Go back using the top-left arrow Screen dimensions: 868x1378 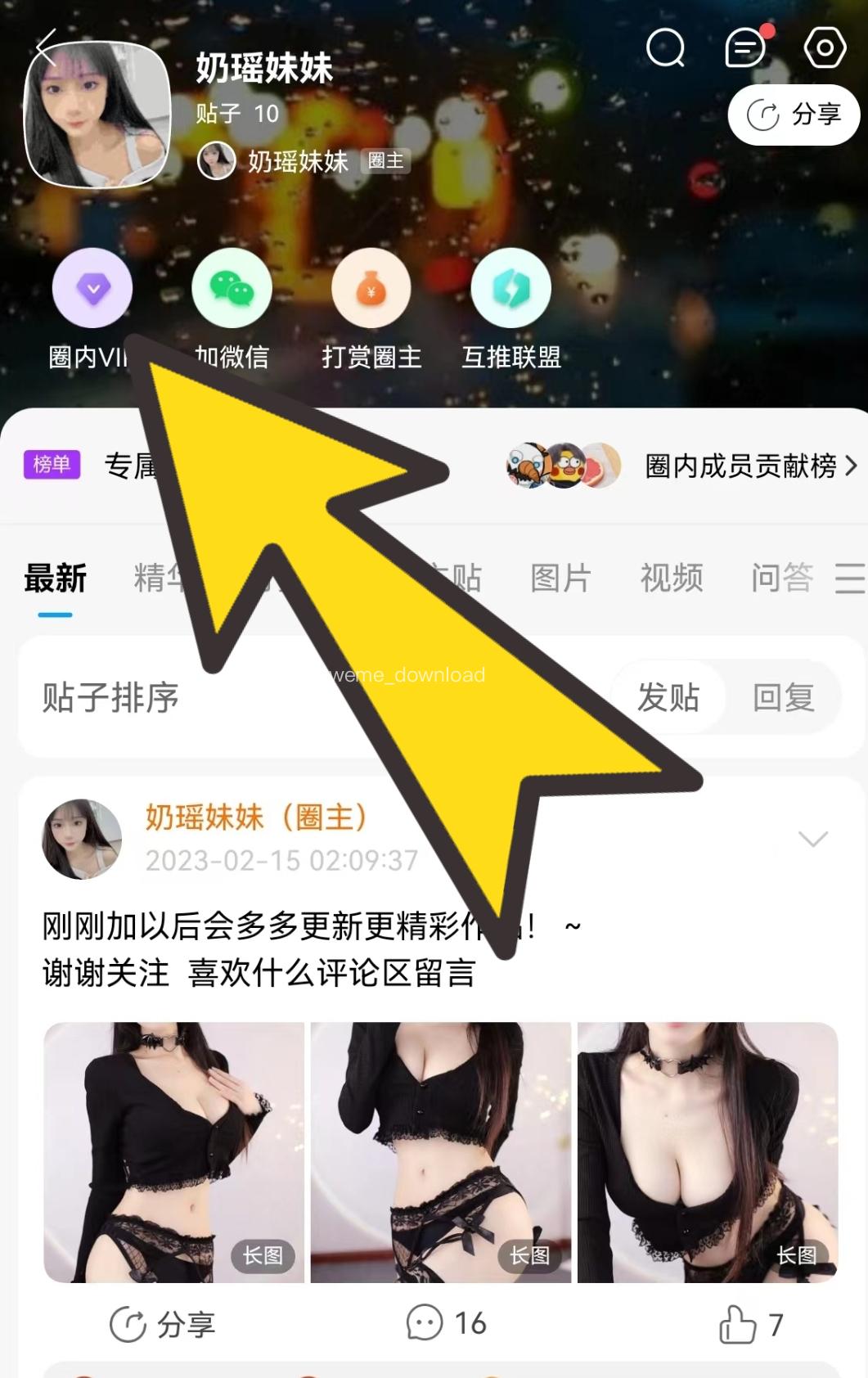click(47, 47)
